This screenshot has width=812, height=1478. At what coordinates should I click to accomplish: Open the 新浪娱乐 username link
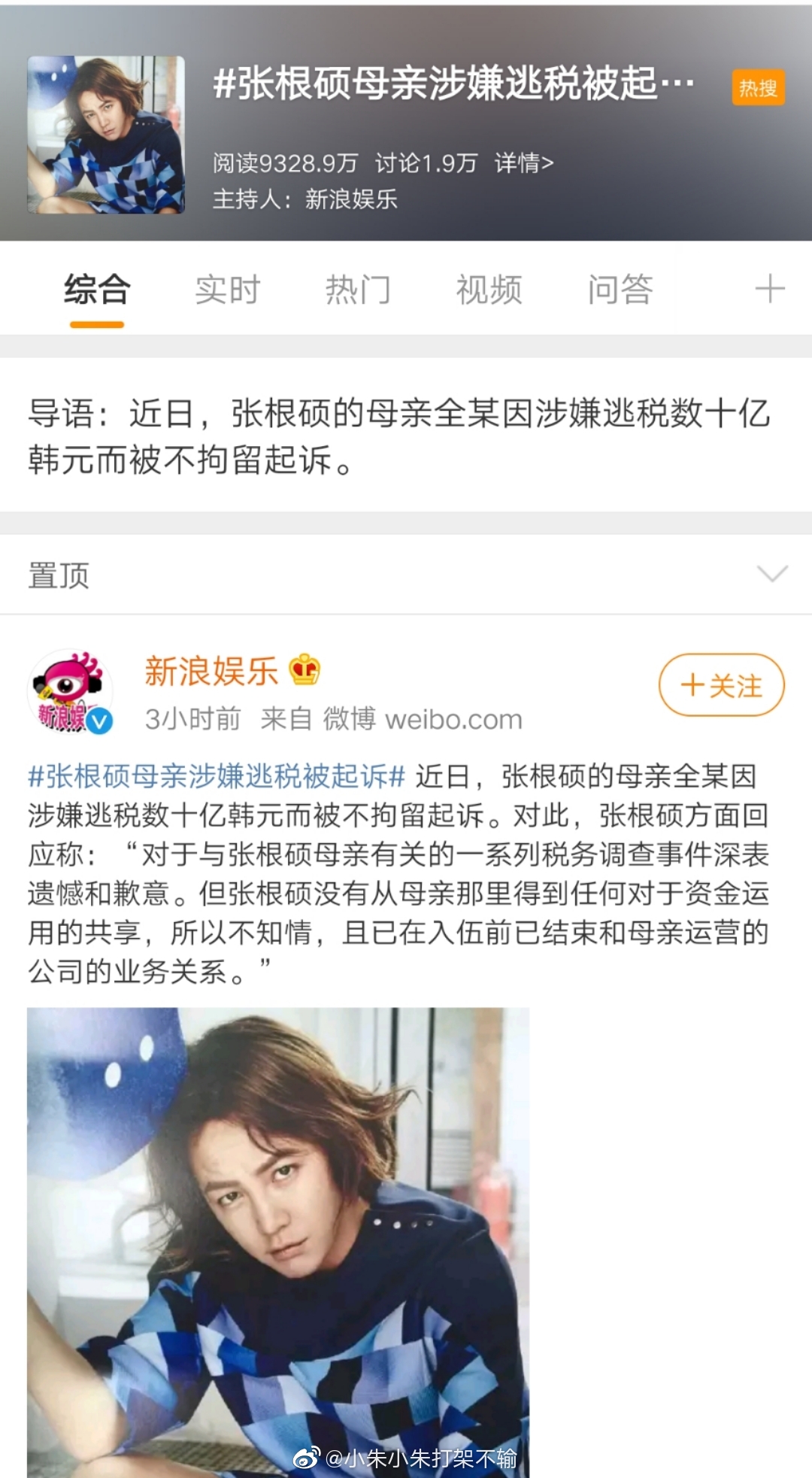pos(211,670)
